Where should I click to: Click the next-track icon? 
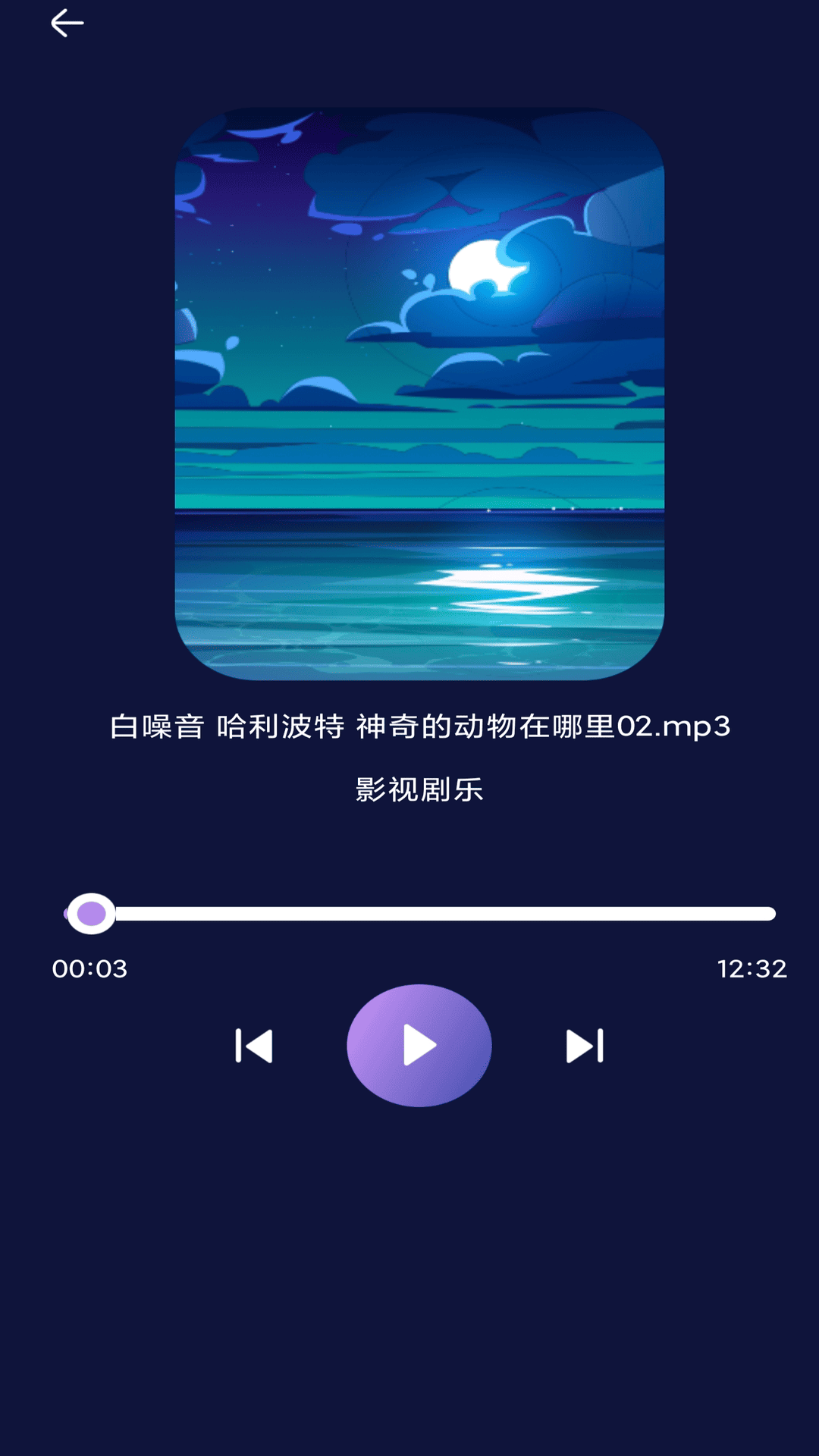582,1045
